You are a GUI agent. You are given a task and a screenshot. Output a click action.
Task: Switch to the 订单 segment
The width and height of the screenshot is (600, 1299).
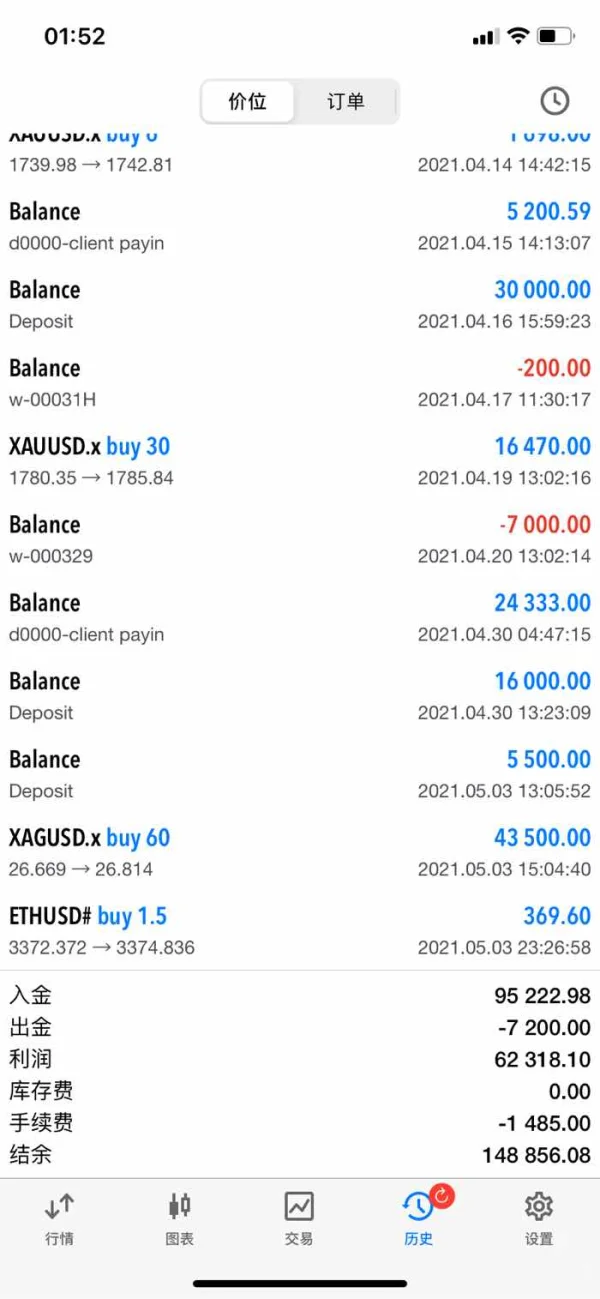tap(346, 102)
